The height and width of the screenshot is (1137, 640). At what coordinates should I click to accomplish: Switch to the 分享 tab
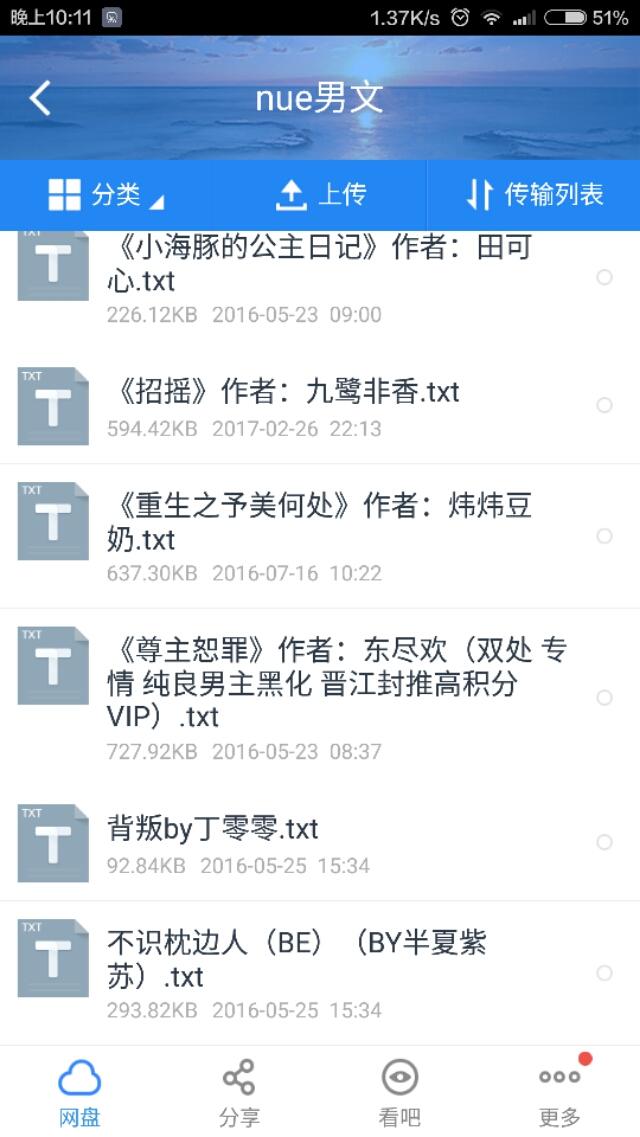click(239, 1092)
